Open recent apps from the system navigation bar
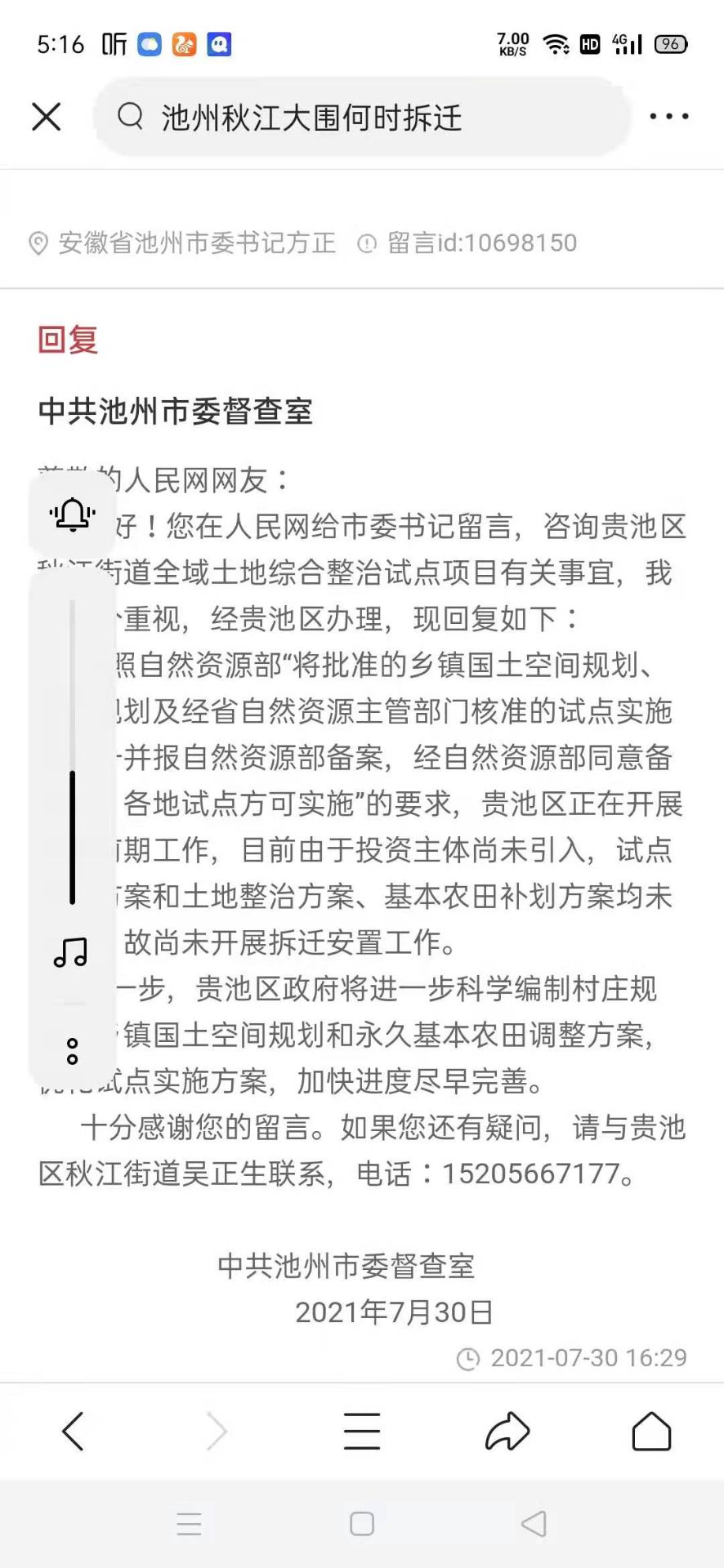Viewport: 724px width, 1568px height. pos(189,1524)
